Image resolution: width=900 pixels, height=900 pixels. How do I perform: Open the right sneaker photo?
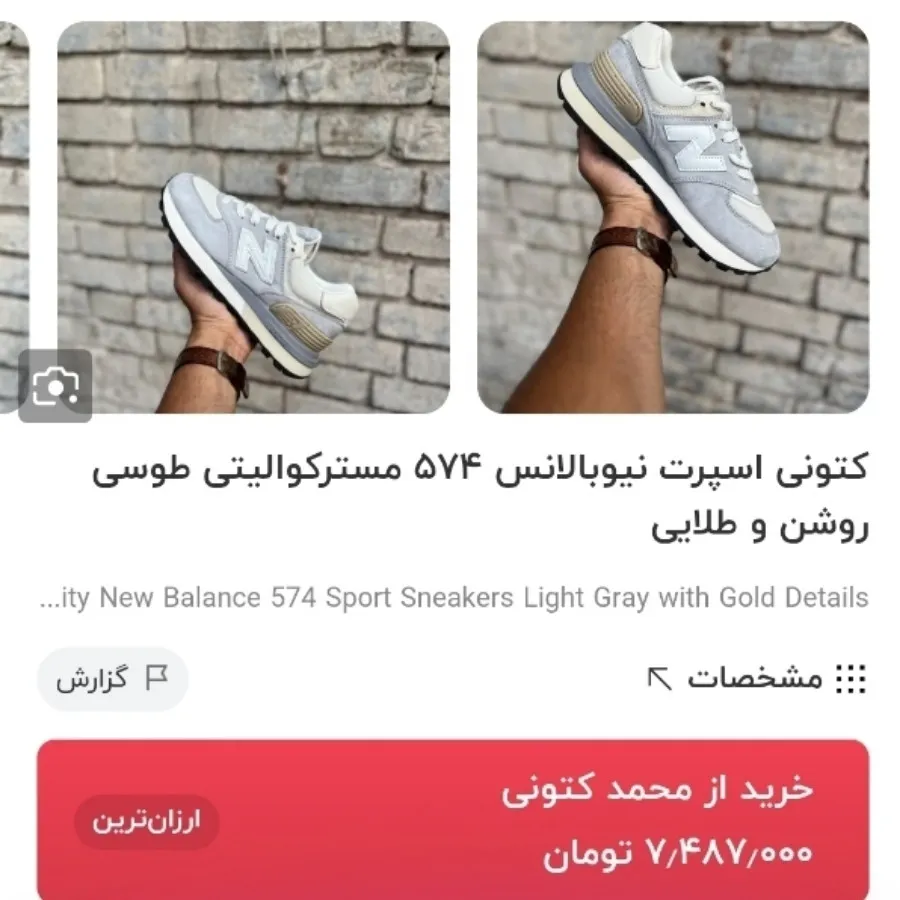pyautogui.click(x=673, y=217)
